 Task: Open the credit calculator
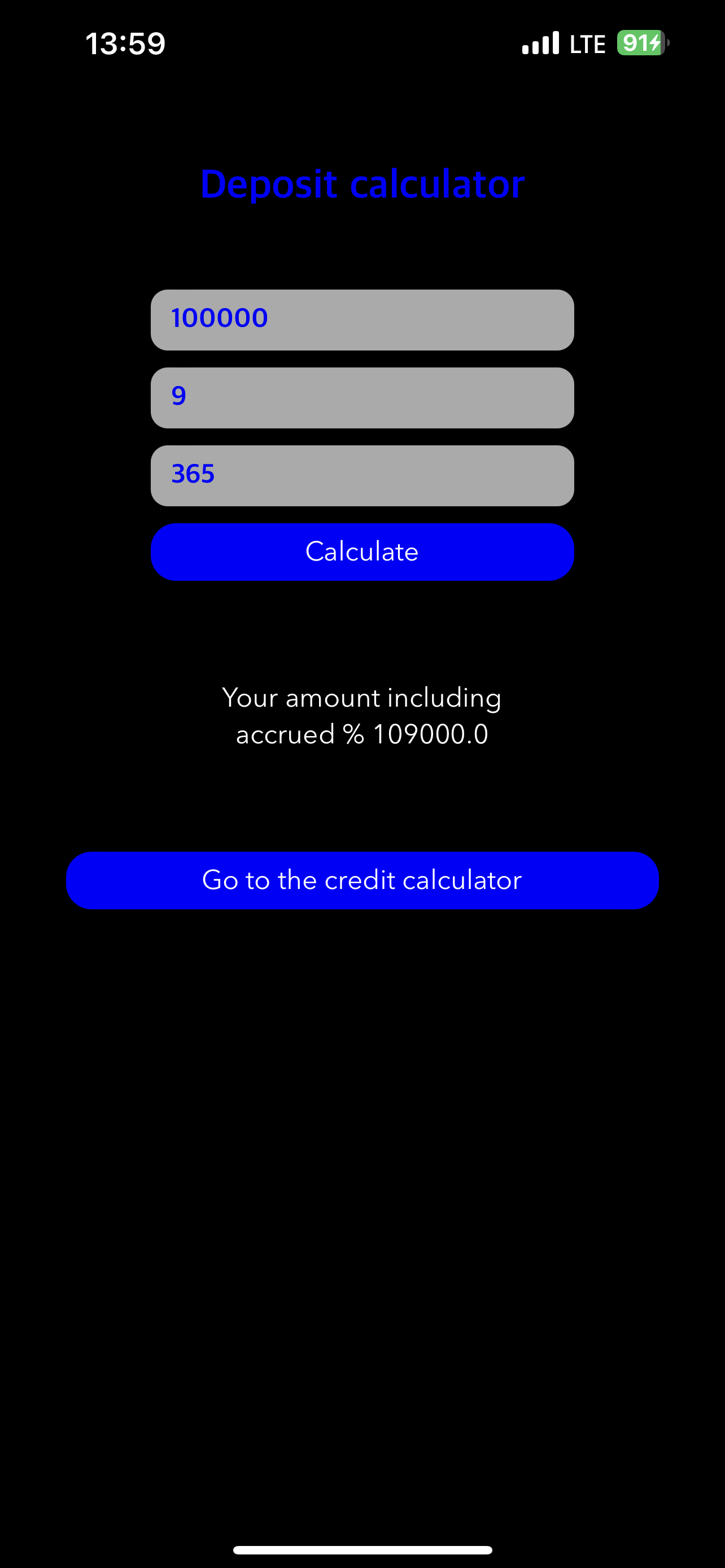pos(362,880)
